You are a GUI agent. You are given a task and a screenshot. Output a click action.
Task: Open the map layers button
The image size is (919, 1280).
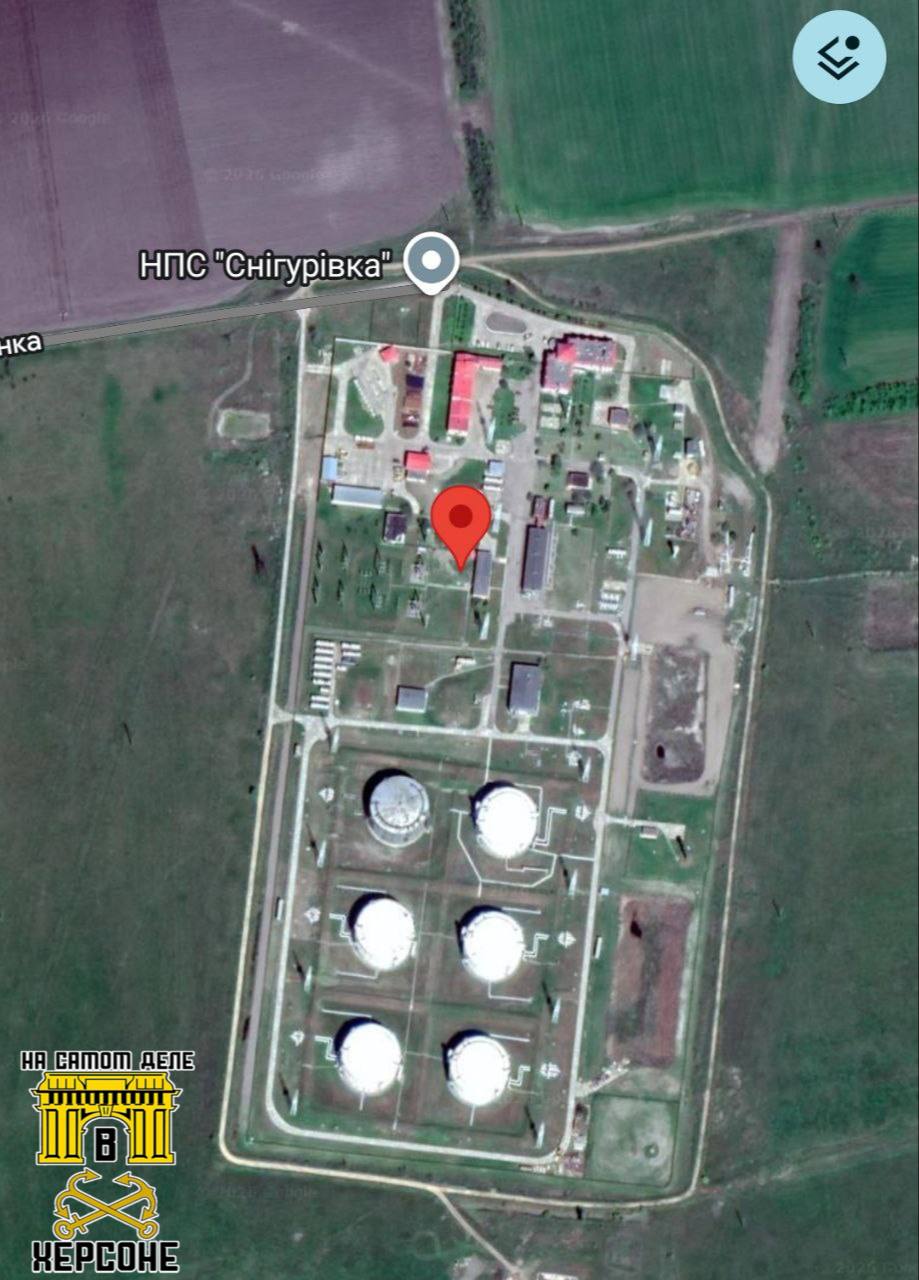tap(839, 57)
